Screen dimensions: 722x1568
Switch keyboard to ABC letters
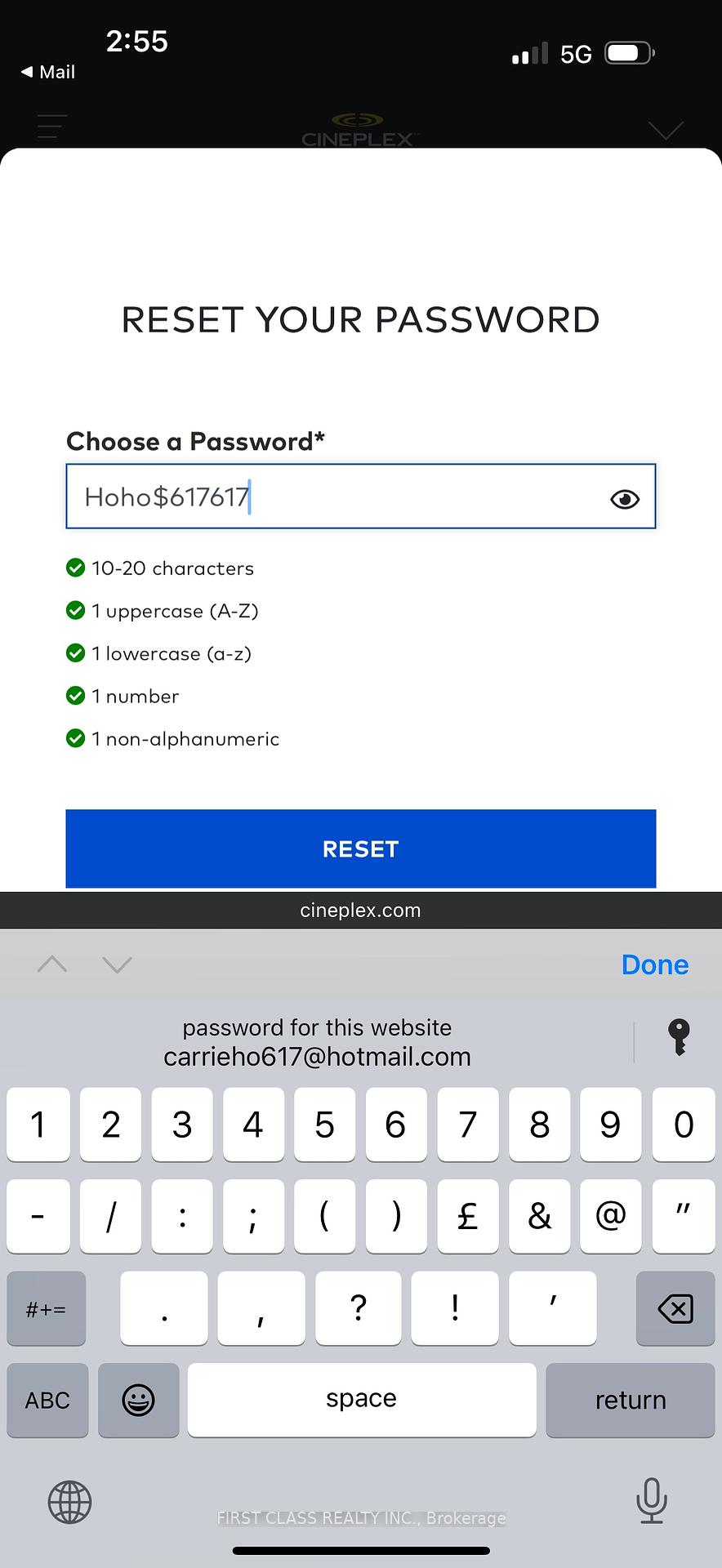(x=47, y=1400)
